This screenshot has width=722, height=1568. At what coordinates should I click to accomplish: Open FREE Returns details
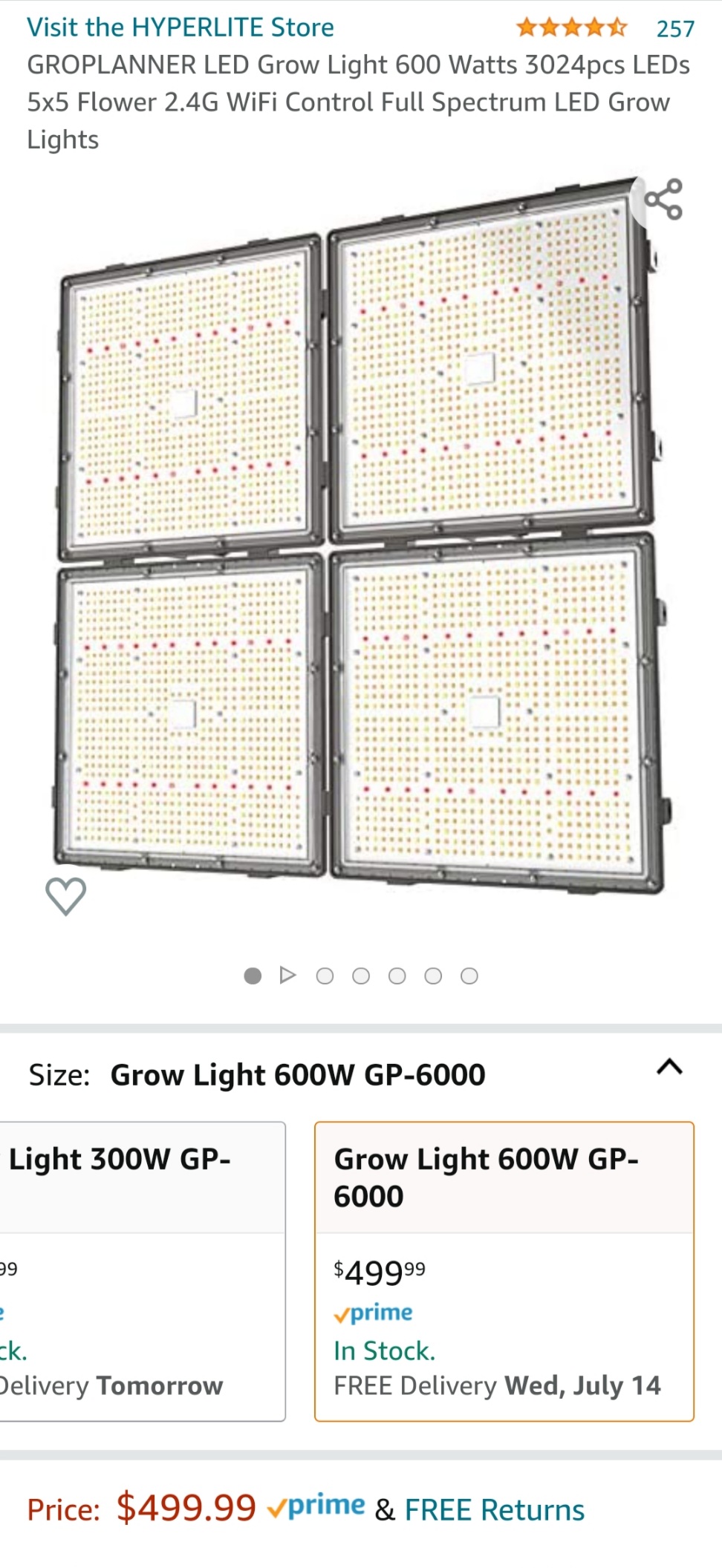tap(495, 1510)
